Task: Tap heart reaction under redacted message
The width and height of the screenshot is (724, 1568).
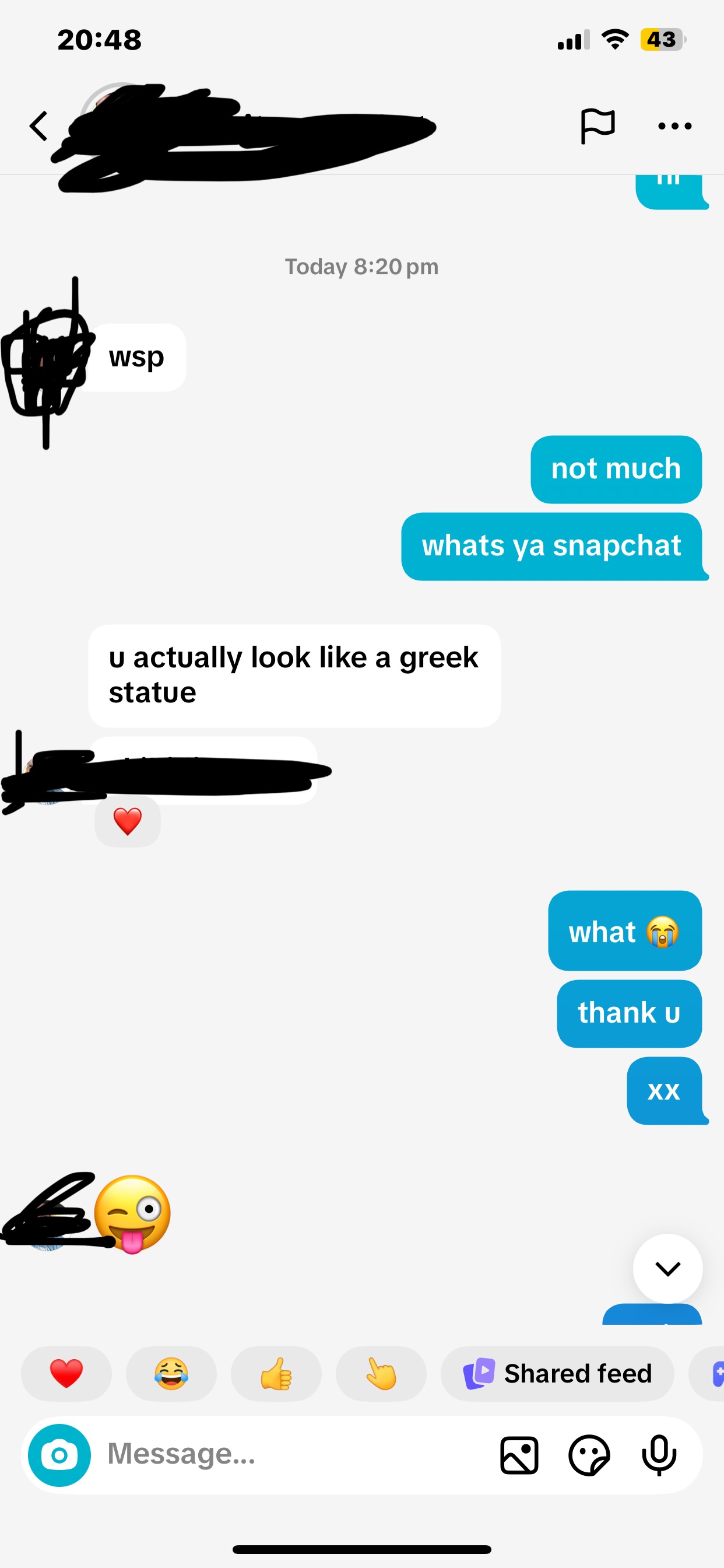Action: pos(127,821)
